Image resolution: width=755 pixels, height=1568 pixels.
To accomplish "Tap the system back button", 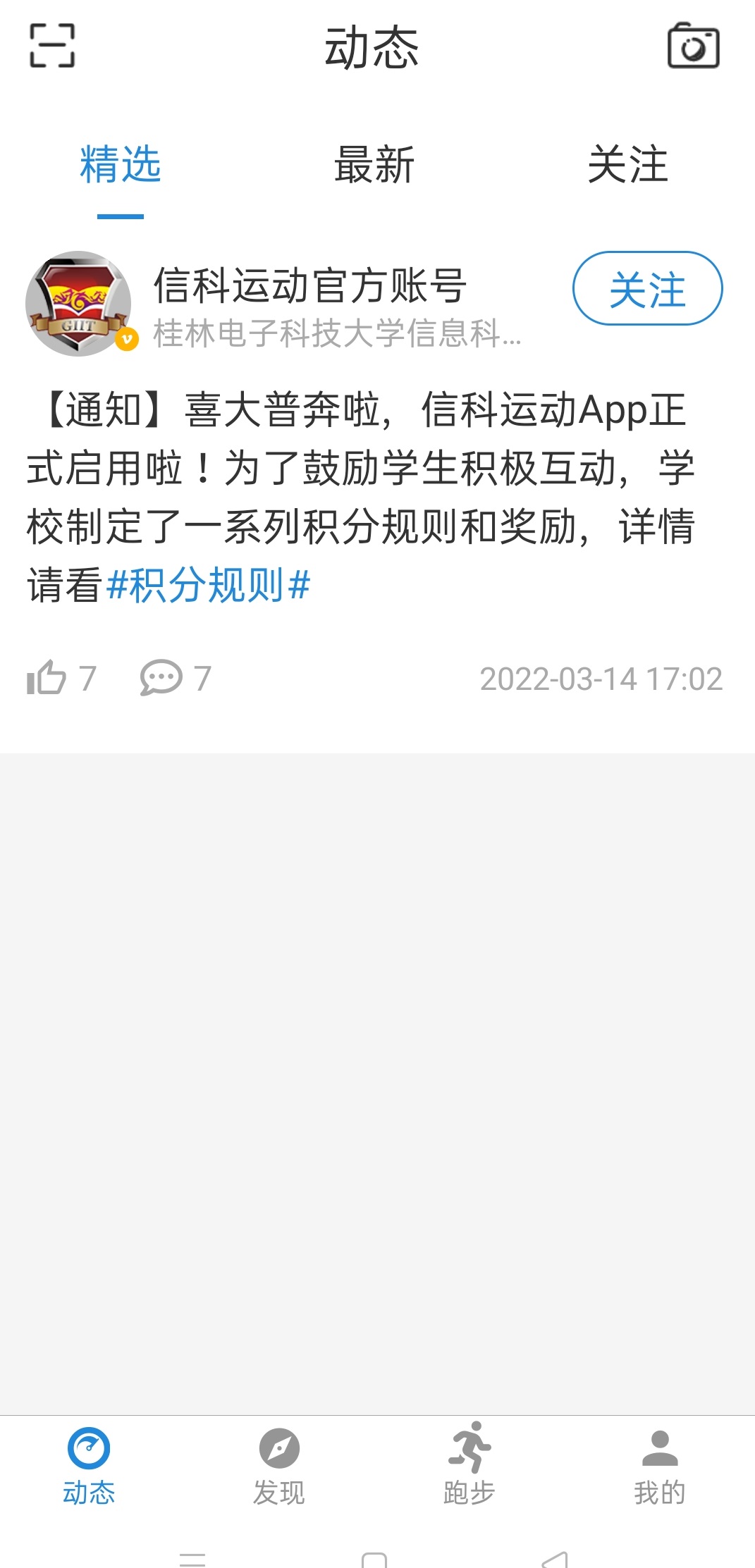I will tap(555, 1559).
